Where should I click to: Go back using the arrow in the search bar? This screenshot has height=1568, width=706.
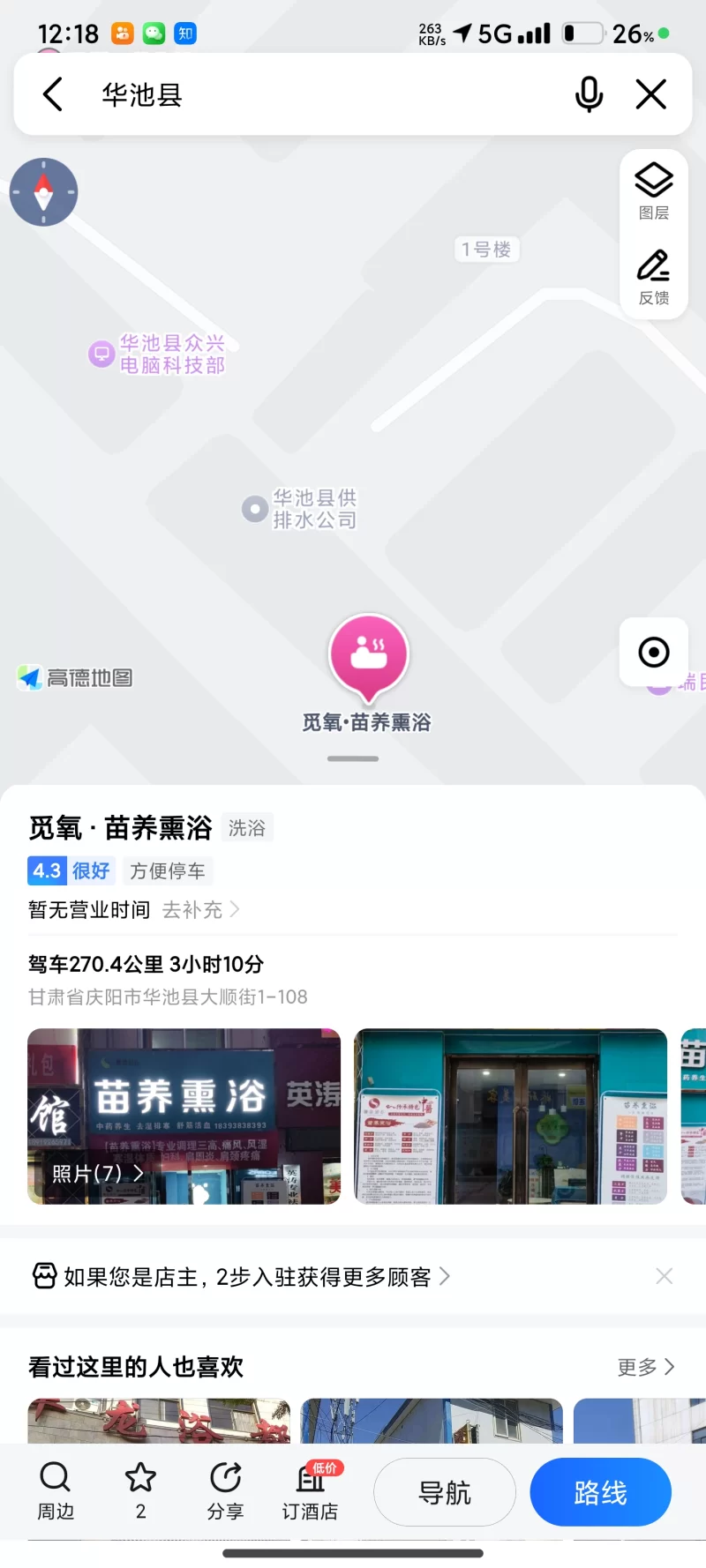click(x=53, y=94)
